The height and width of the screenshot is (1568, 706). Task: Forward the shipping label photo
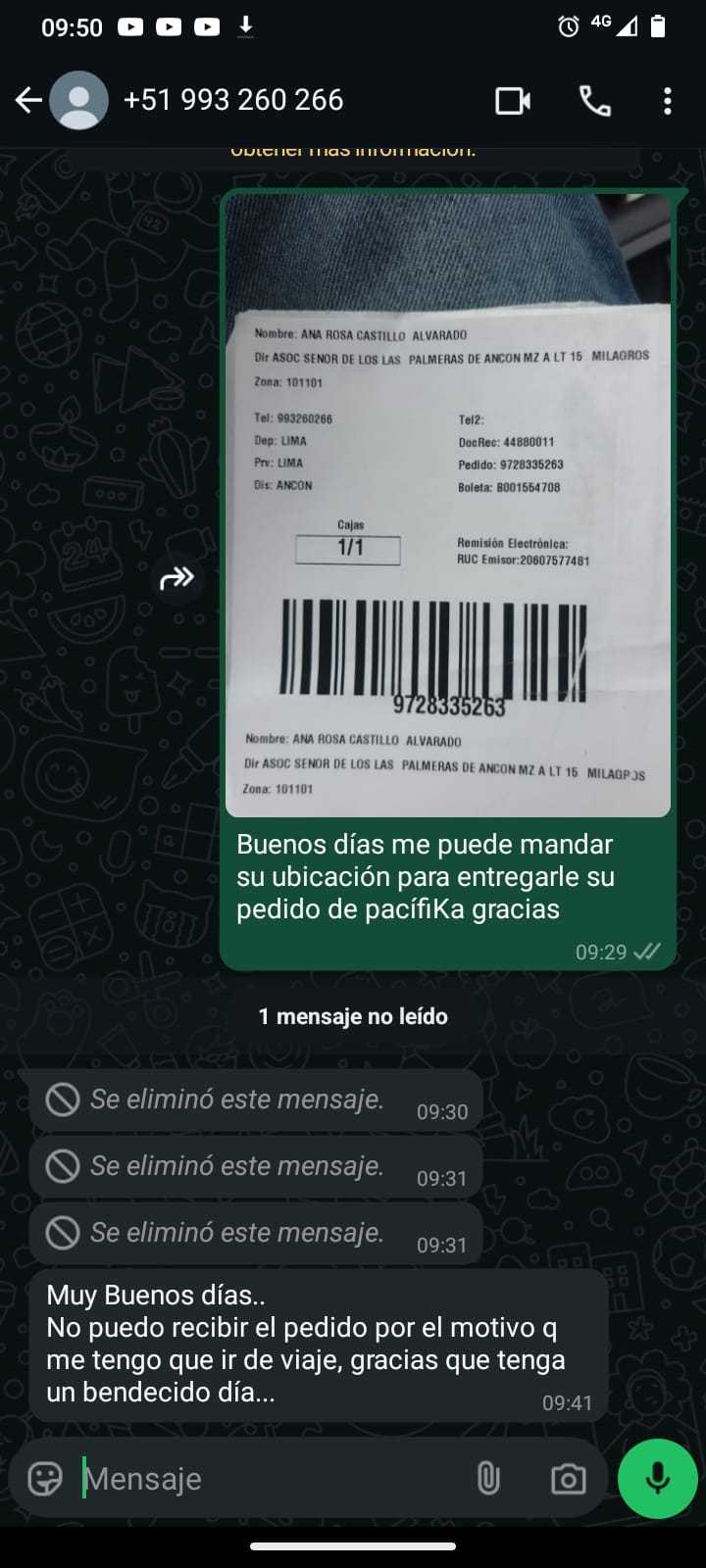tap(176, 579)
